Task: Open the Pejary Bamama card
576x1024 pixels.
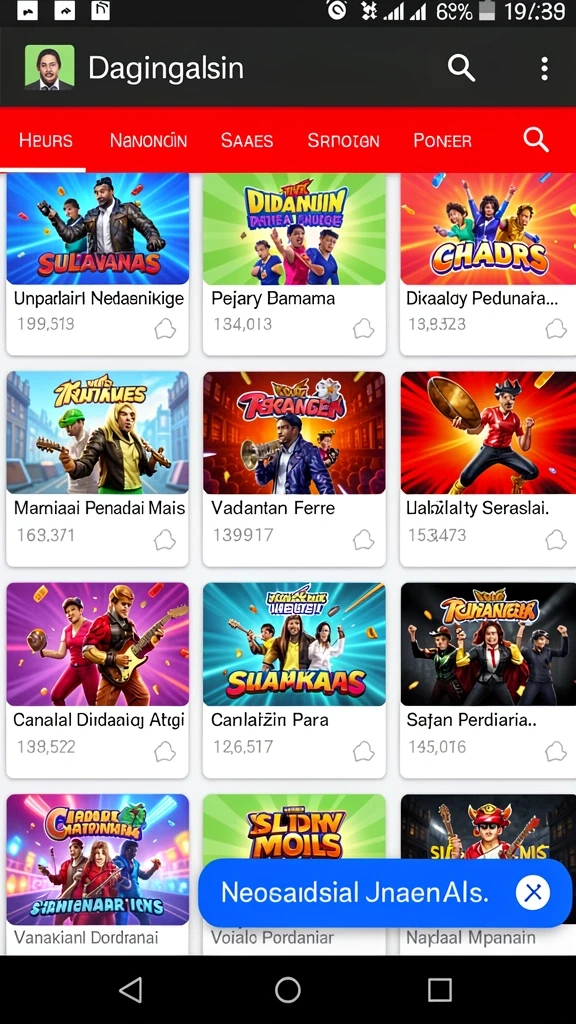Action: pyautogui.click(x=294, y=264)
